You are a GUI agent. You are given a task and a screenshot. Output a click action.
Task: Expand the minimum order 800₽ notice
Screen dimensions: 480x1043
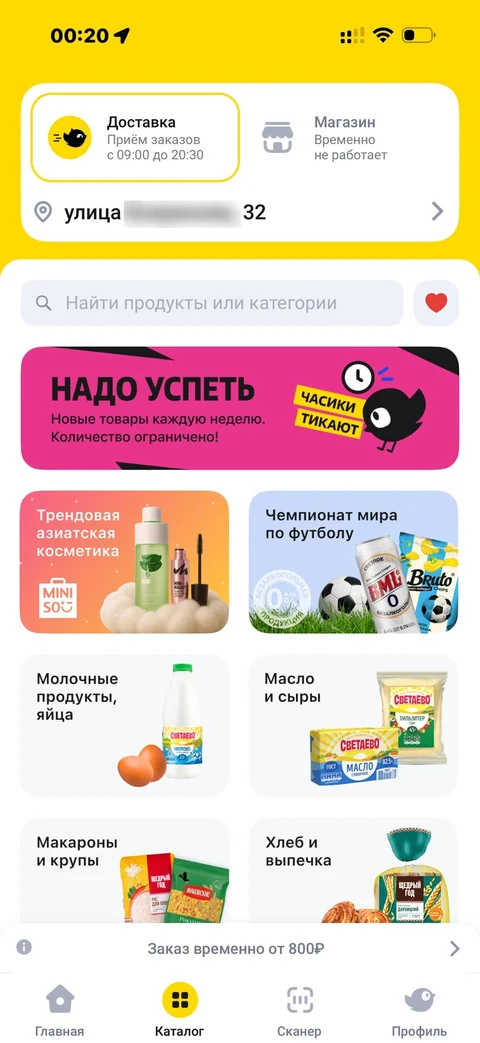[x=239, y=948]
